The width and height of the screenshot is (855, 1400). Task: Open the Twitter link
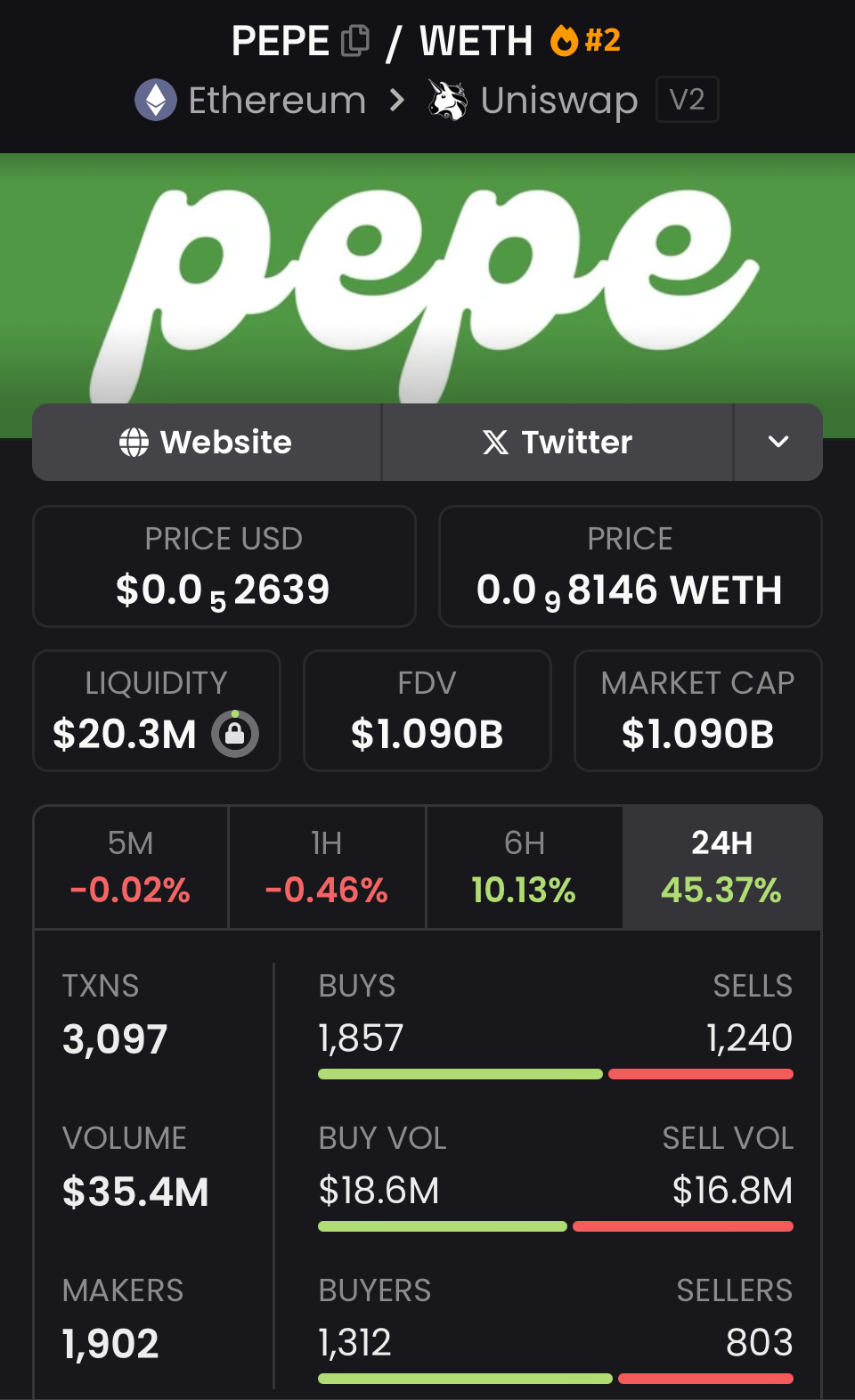[x=558, y=442]
